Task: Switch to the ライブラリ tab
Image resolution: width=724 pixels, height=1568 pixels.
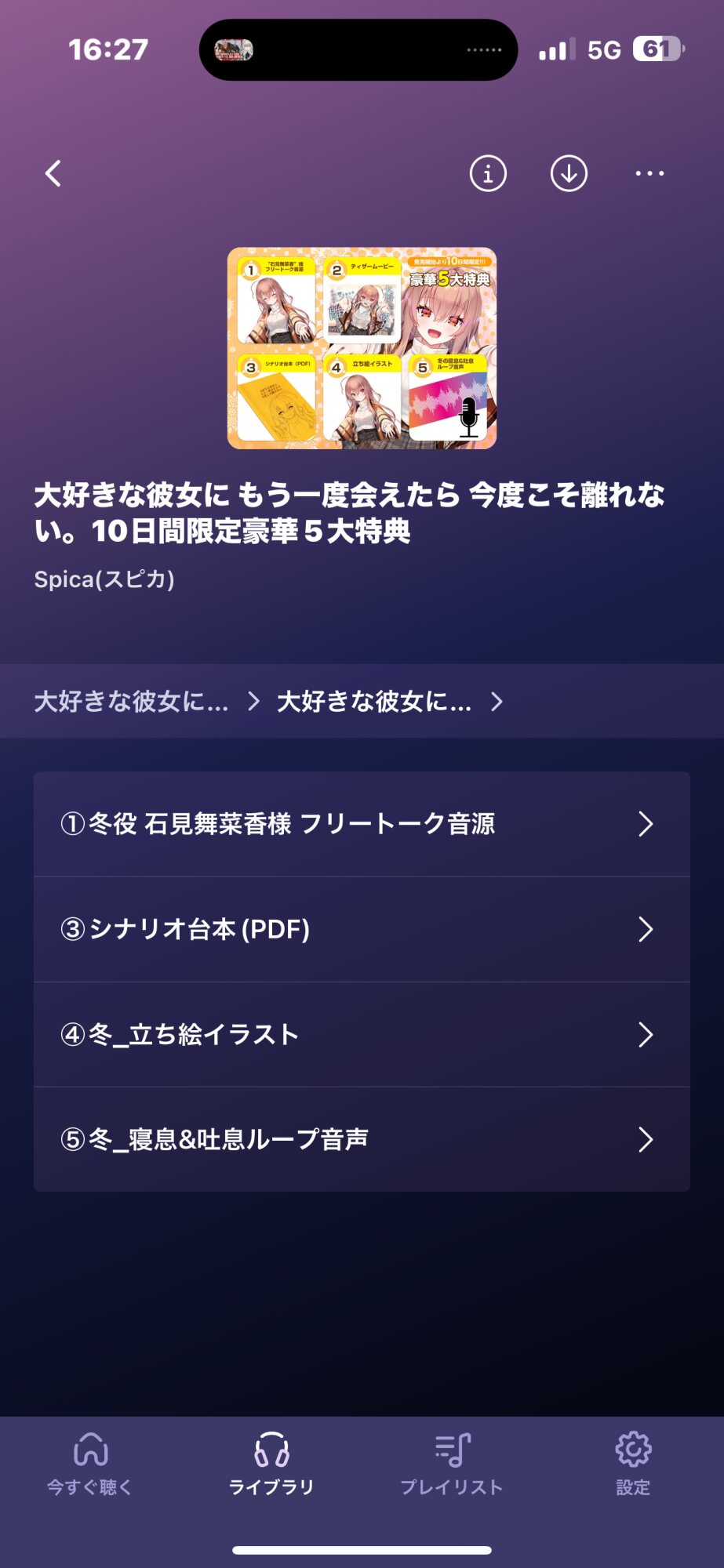Action: (x=271, y=1465)
